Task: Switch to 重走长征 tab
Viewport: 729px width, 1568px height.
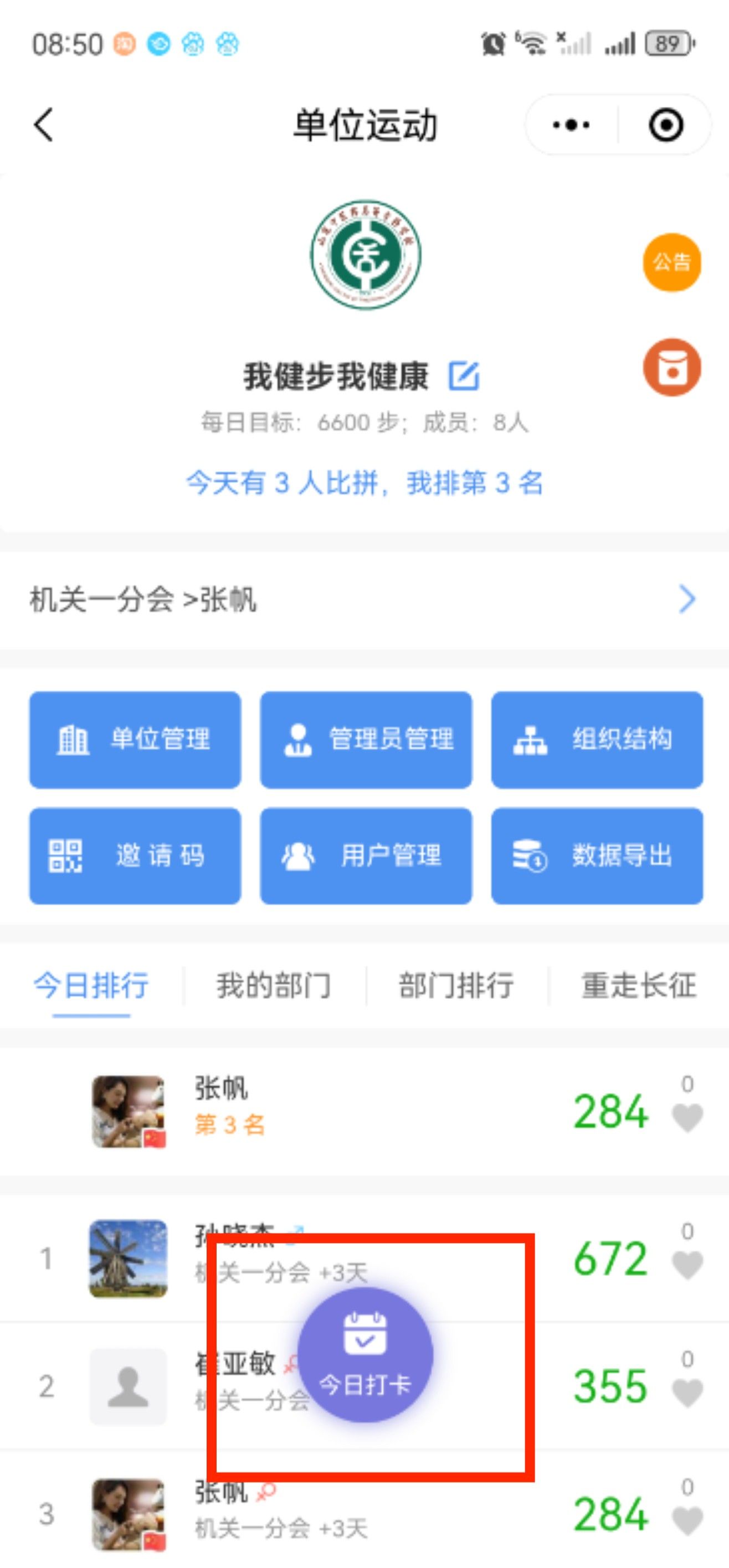Action: point(638,985)
